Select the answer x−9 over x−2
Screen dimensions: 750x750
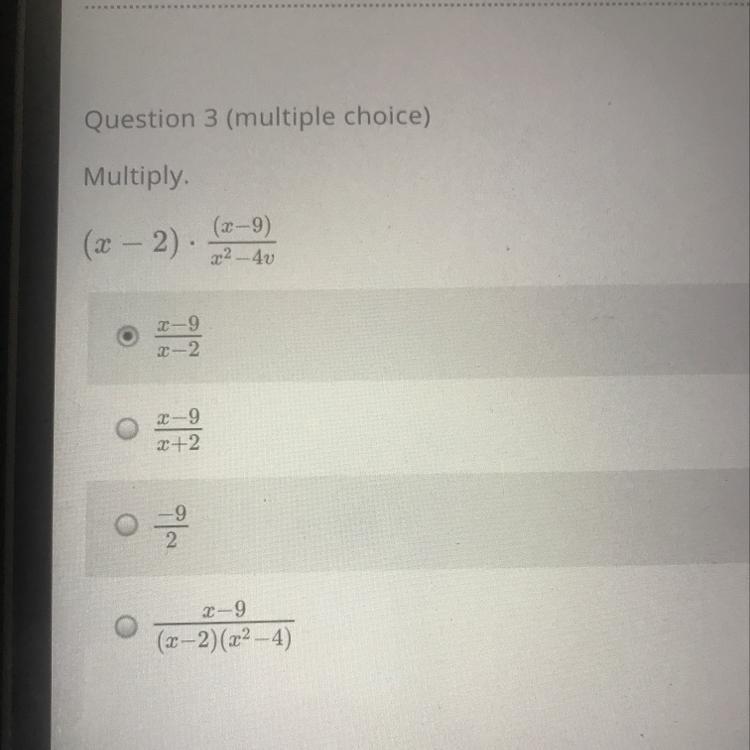128,337
